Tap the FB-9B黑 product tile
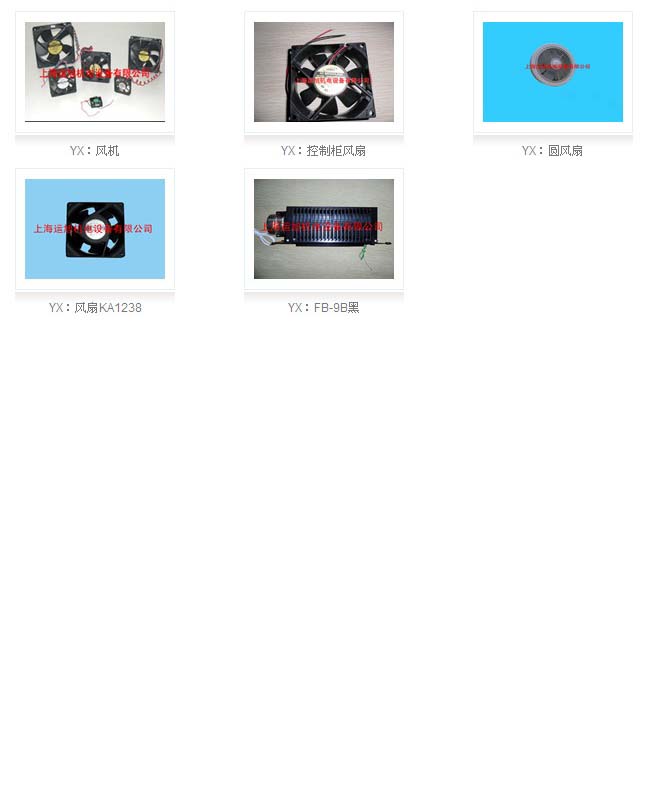 [x=323, y=229]
